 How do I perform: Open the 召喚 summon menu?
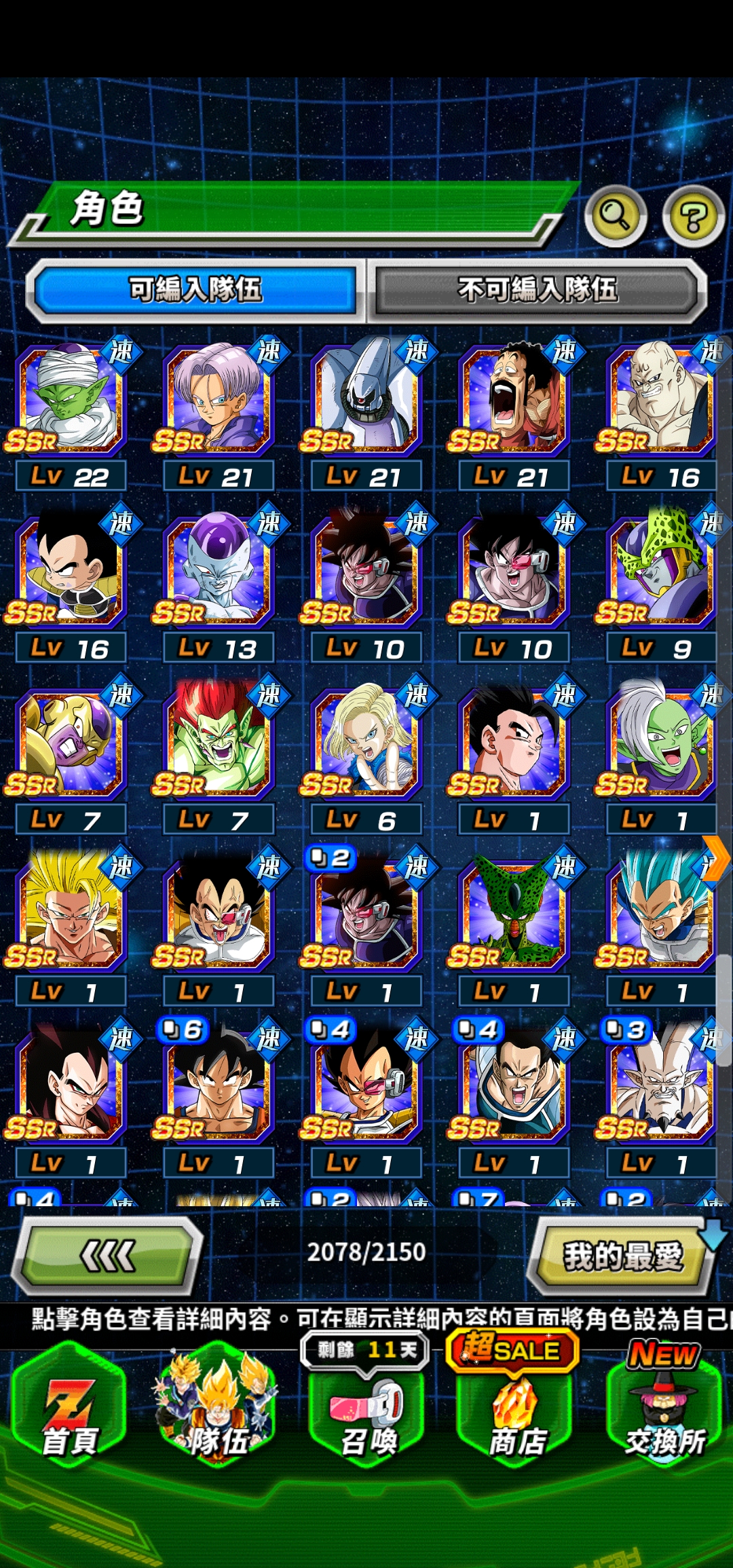tap(367, 1415)
